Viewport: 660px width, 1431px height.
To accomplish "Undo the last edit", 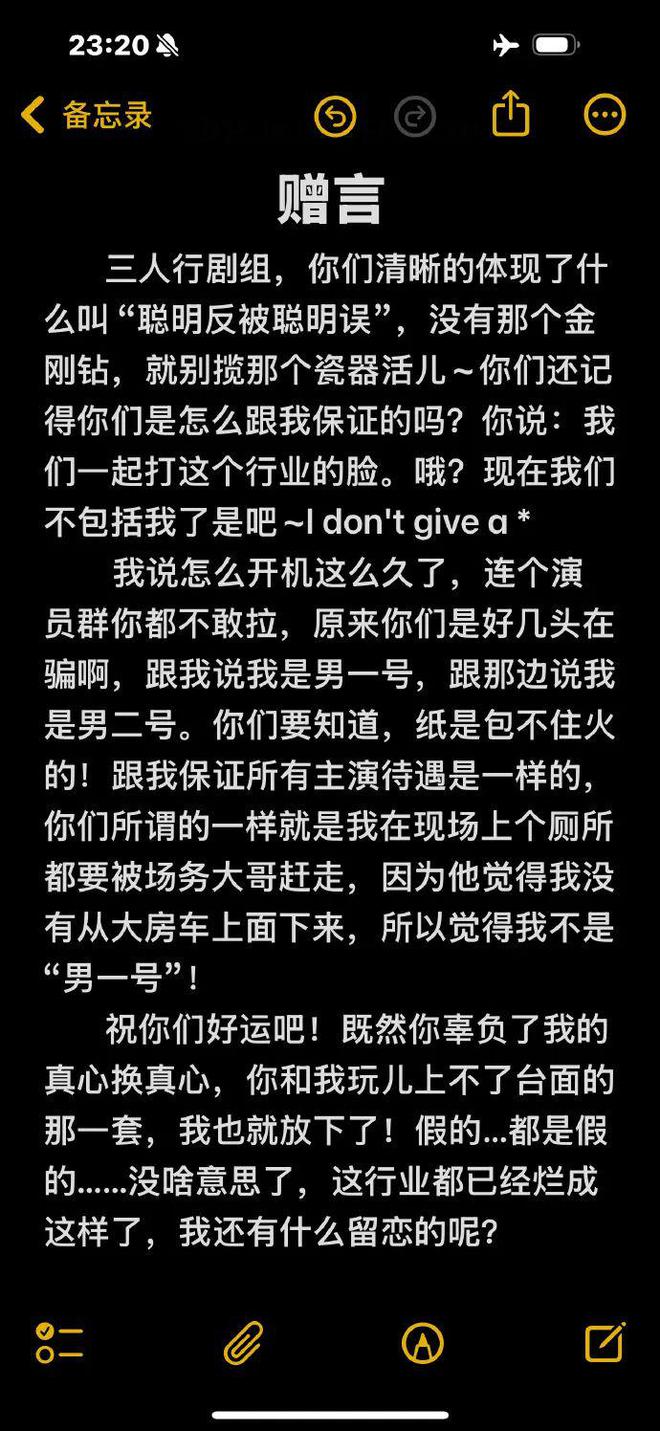I will point(335,116).
